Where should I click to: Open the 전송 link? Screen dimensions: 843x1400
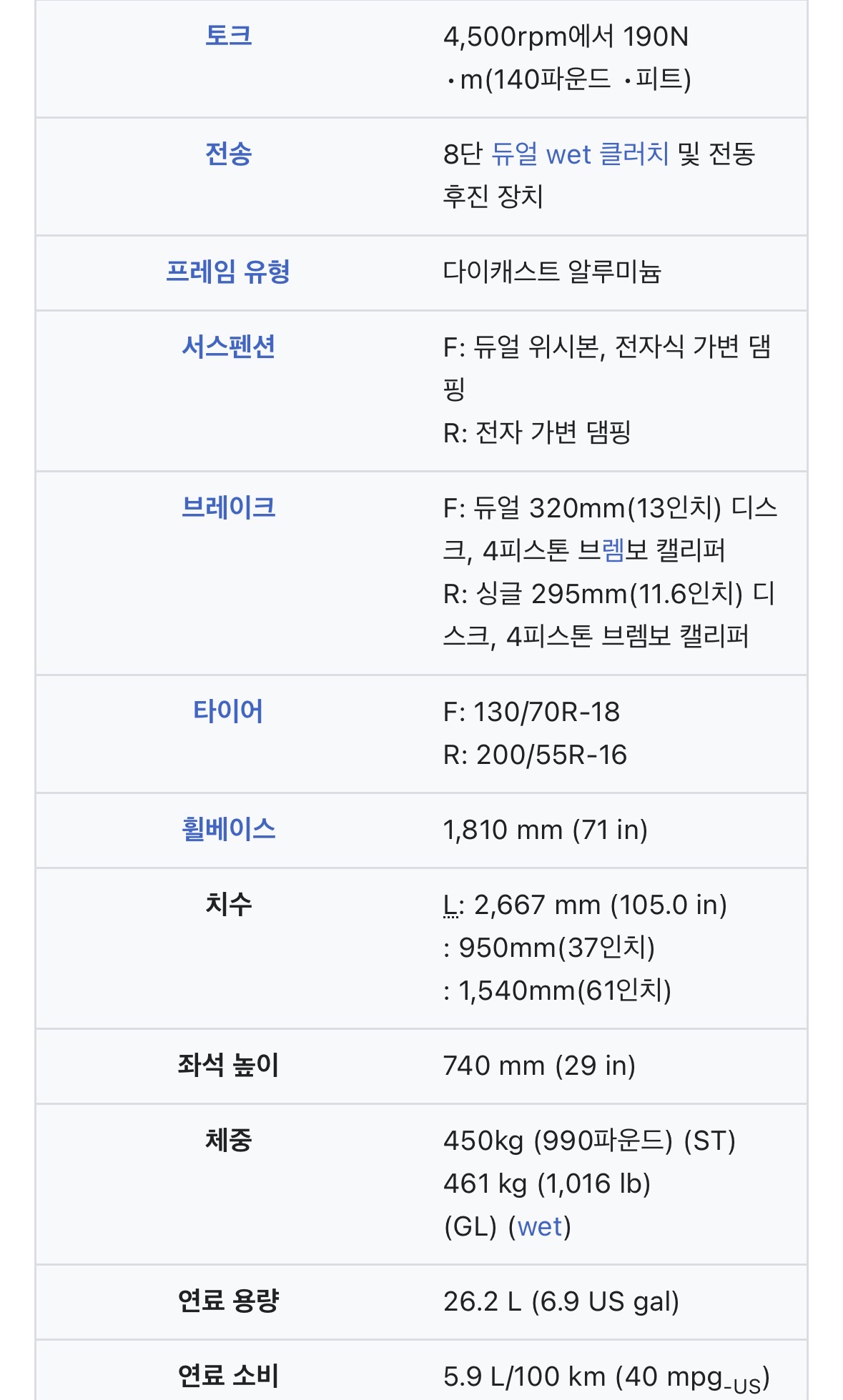[228, 154]
